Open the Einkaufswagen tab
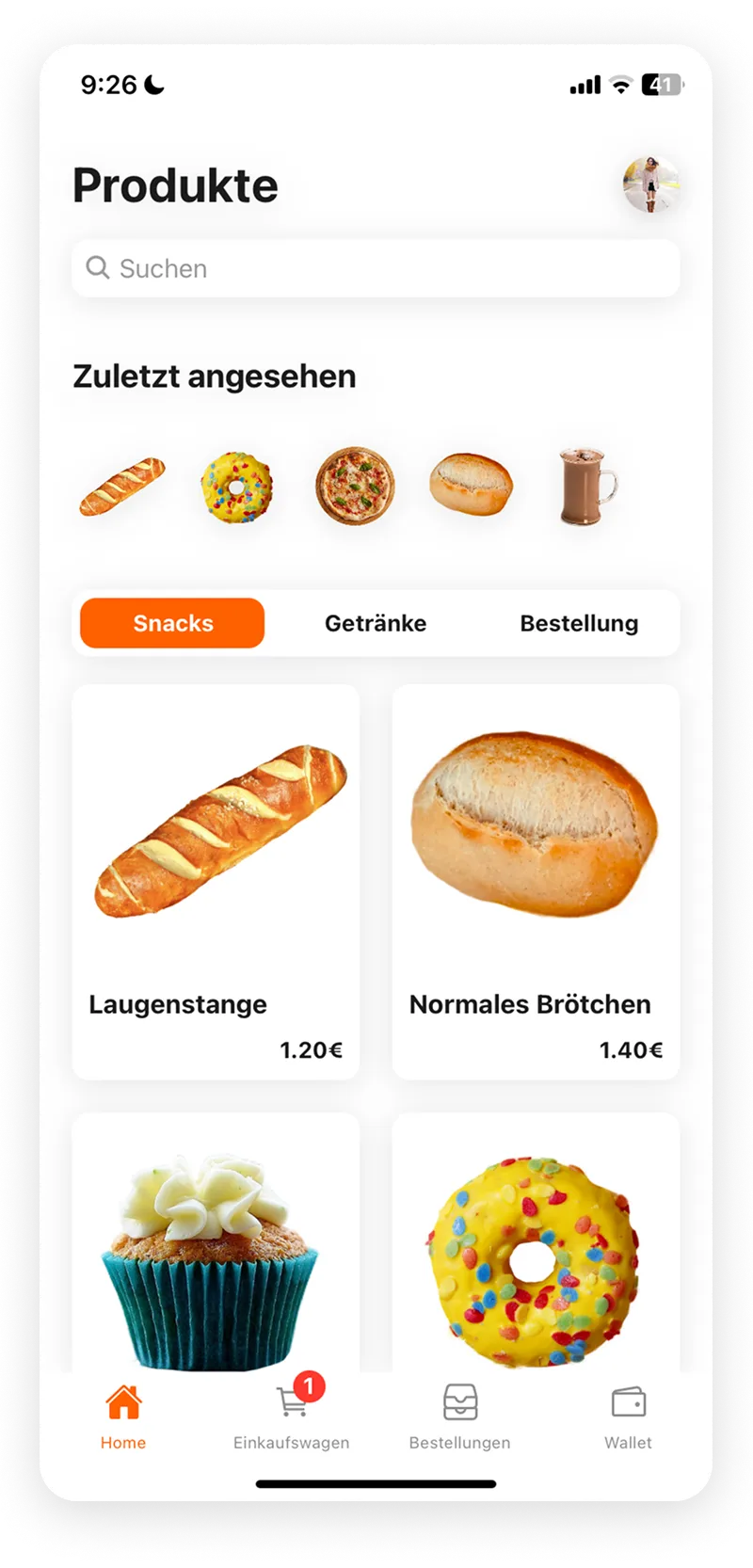The image size is (753, 1568). point(292,1417)
